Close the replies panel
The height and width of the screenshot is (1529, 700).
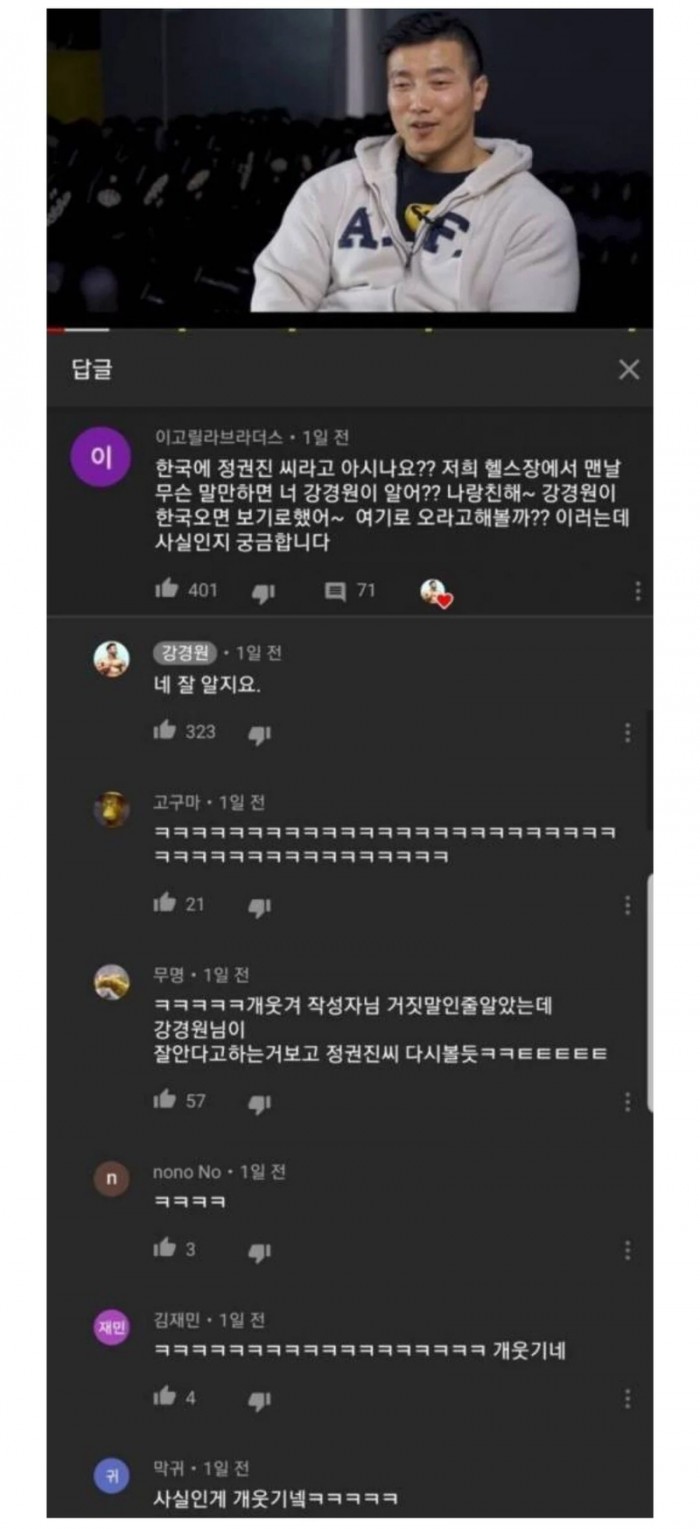pos(628,370)
